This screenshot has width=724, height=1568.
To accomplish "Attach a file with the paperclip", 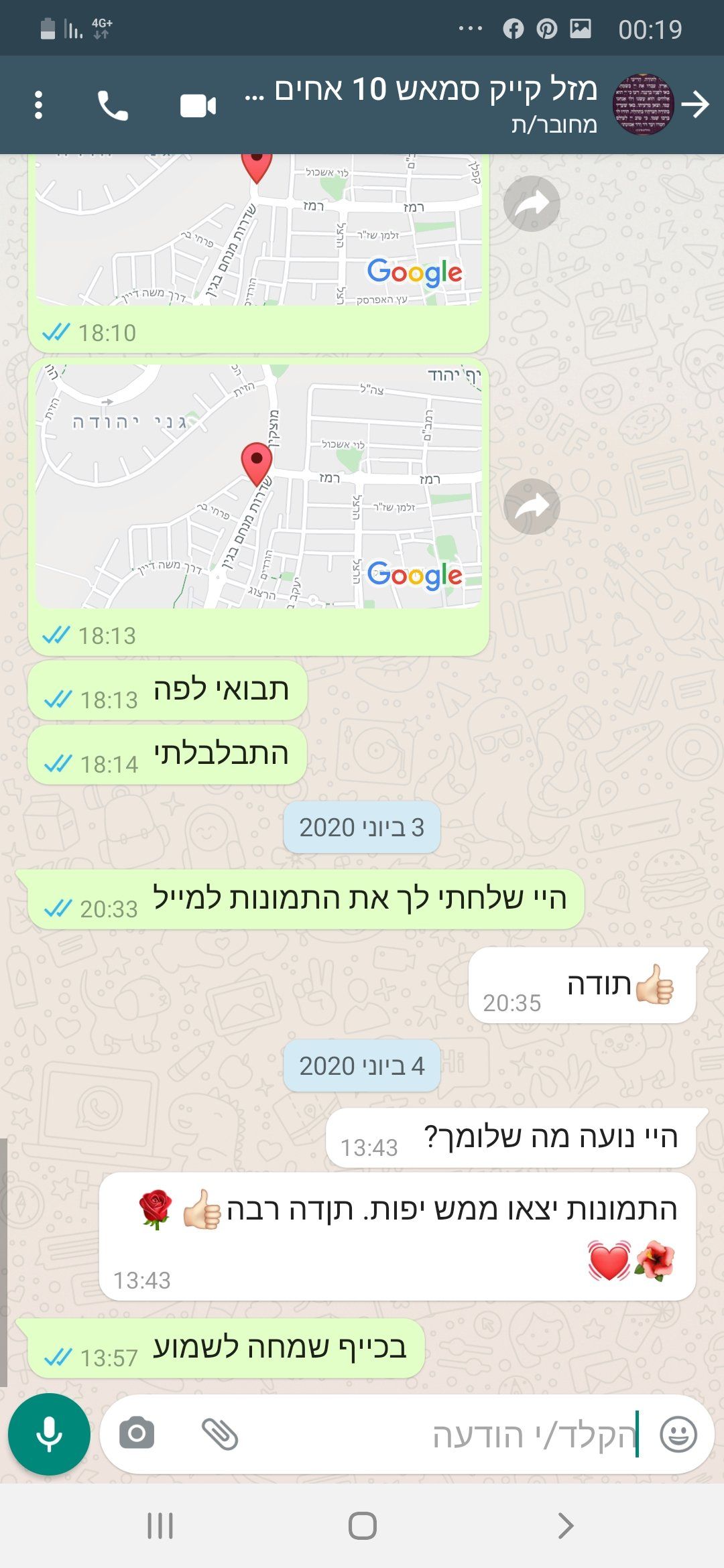I will (x=220, y=1434).
